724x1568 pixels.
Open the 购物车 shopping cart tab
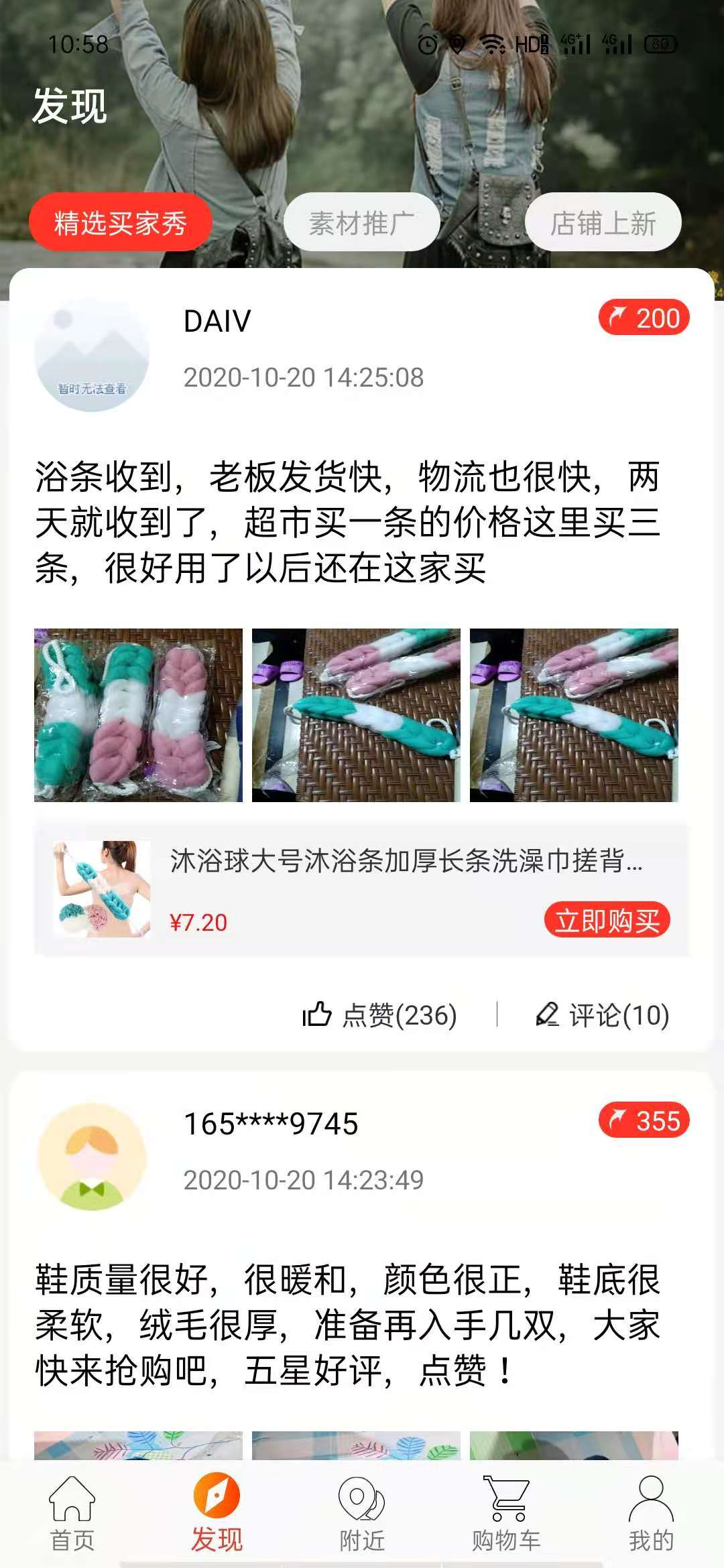[x=506, y=1513]
